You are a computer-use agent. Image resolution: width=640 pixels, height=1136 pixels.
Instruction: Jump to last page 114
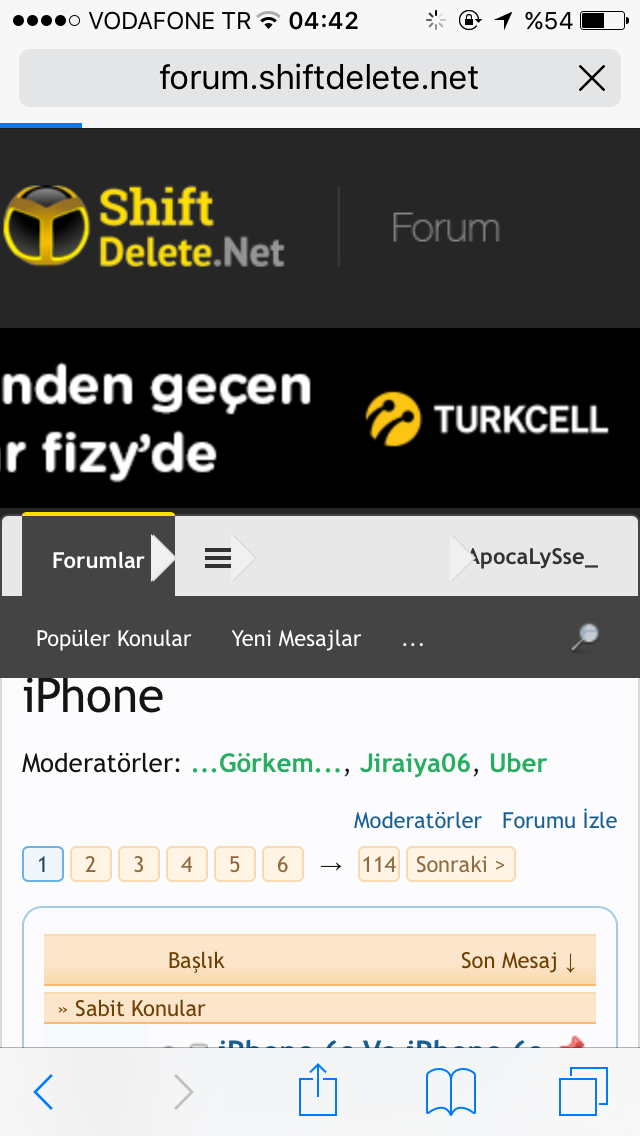click(x=379, y=864)
